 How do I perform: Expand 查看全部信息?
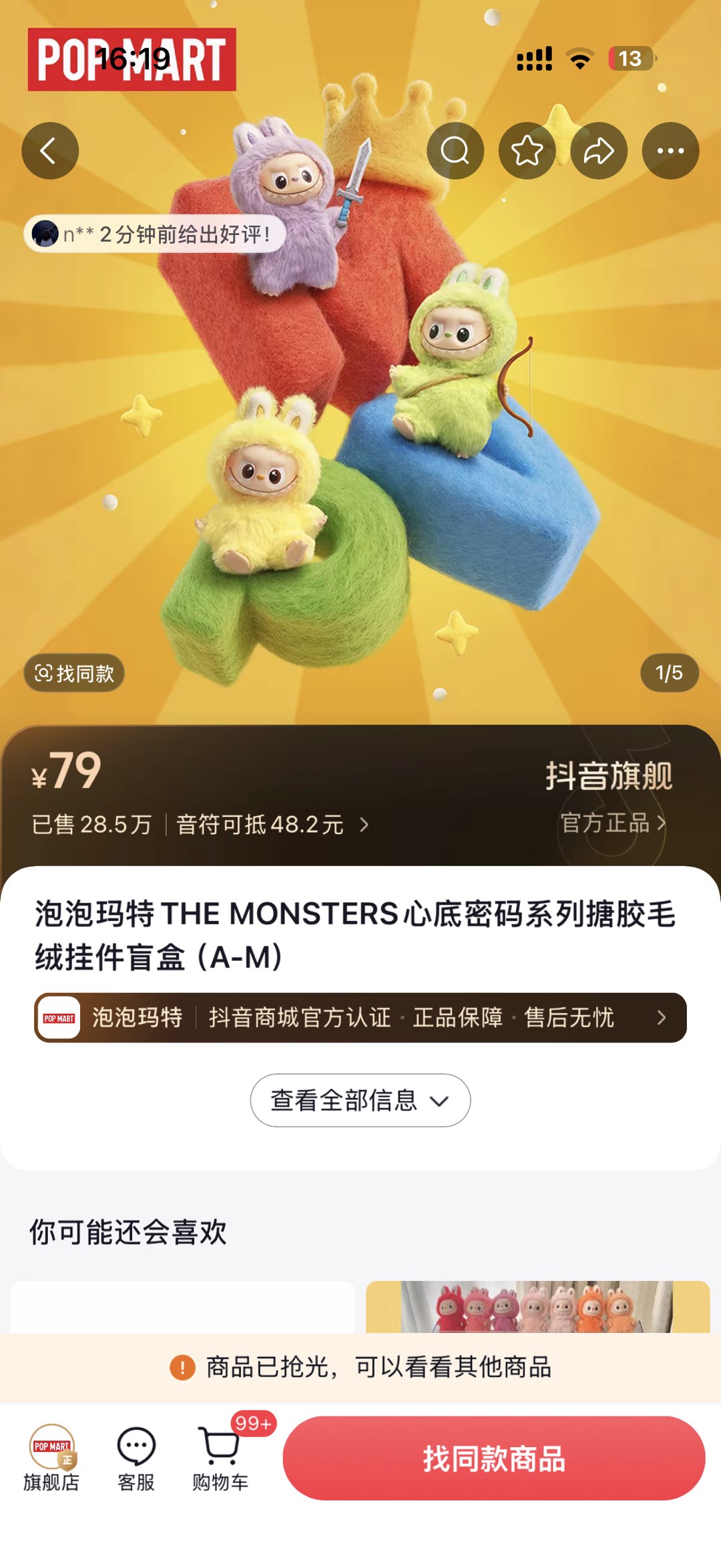pos(360,1101)
